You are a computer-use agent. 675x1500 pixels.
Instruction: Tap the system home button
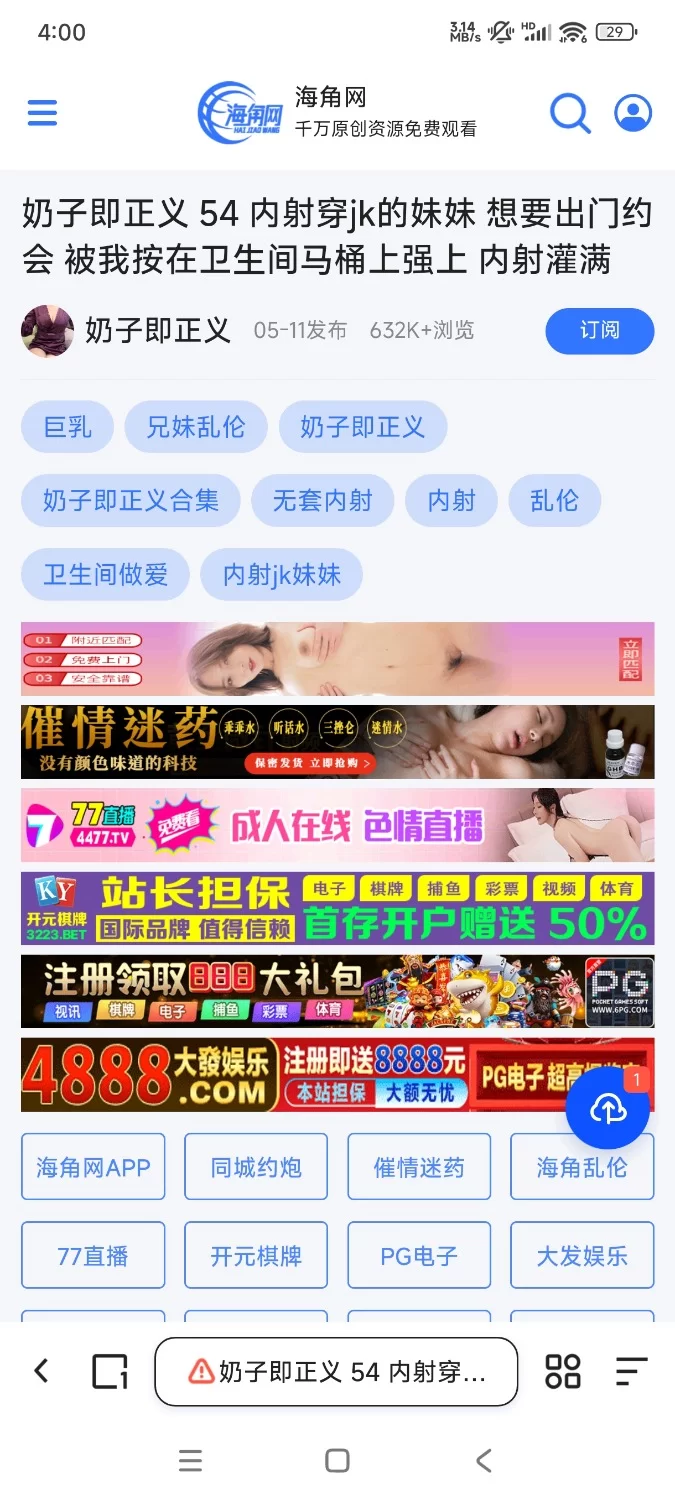338,1461
